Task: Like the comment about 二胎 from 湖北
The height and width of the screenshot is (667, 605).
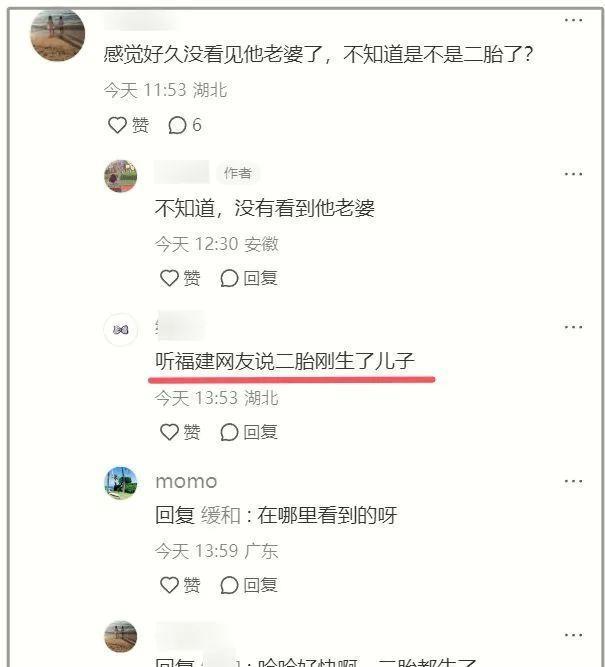Action: (x=128, y=125)
